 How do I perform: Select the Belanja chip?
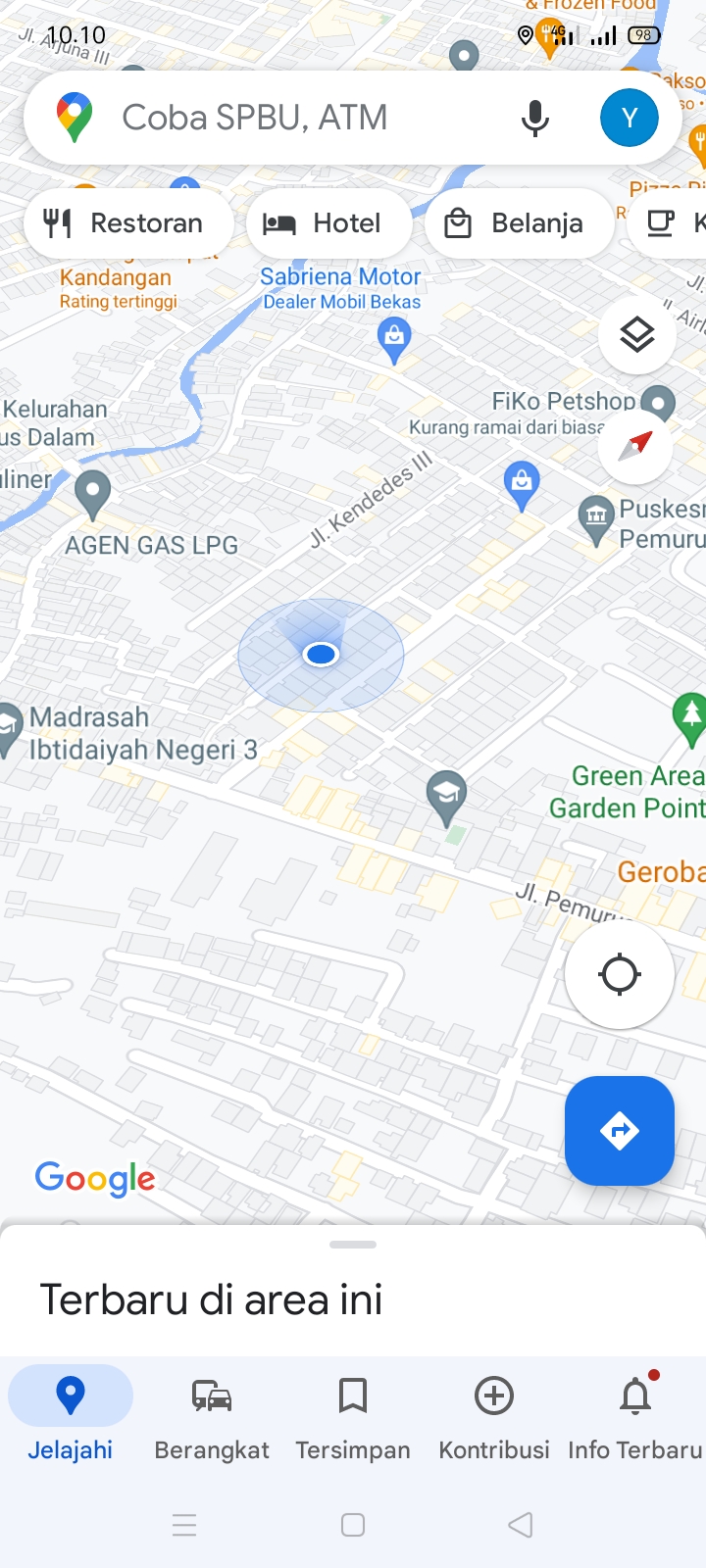[x=518, y=223]
